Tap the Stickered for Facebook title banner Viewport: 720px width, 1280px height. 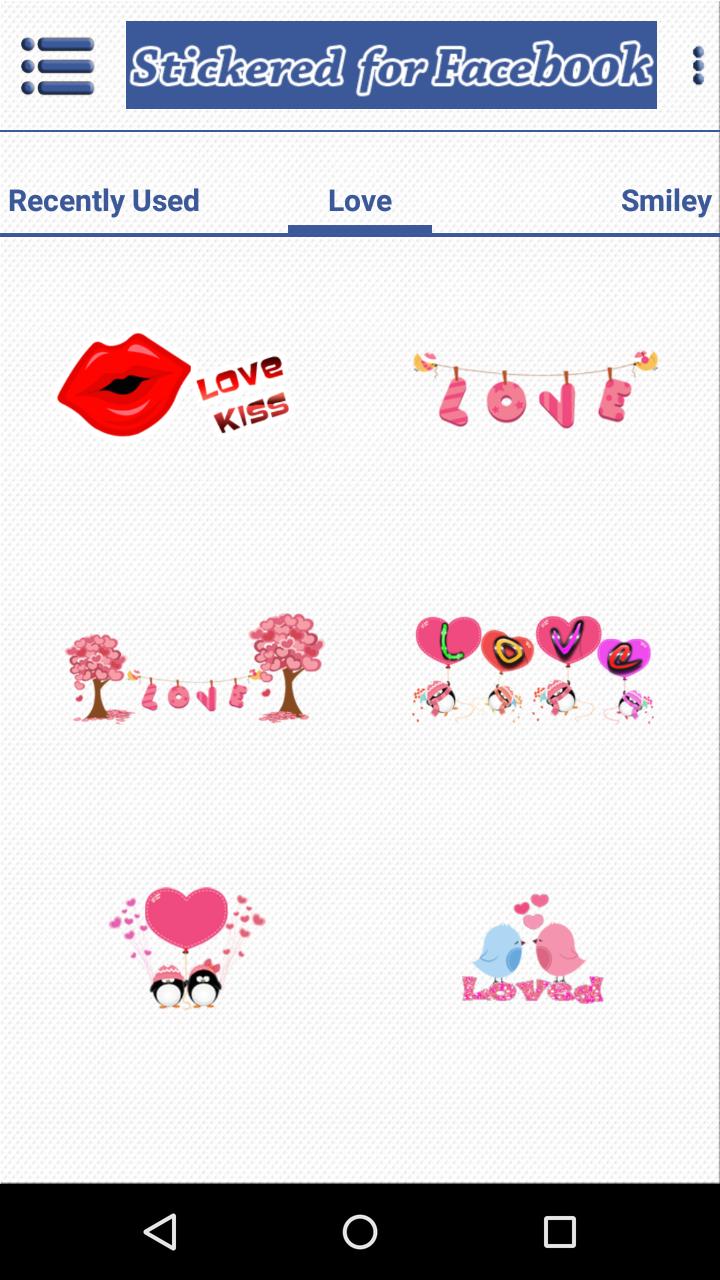[x=390, y=64]
